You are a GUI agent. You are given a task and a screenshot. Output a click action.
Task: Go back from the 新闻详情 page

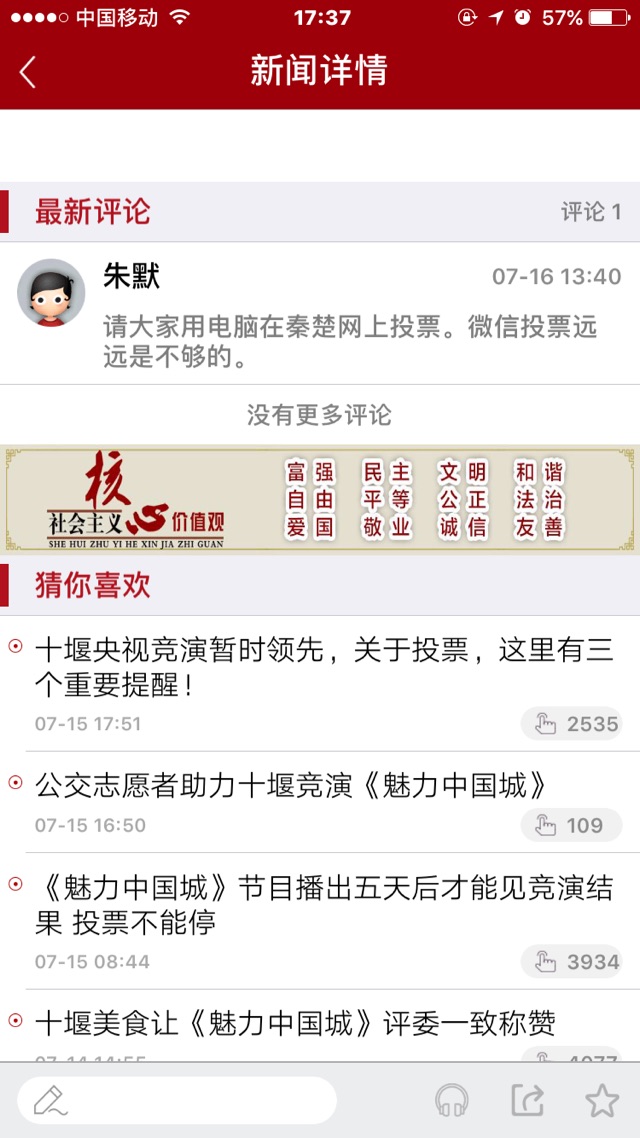tap(28, 72)
